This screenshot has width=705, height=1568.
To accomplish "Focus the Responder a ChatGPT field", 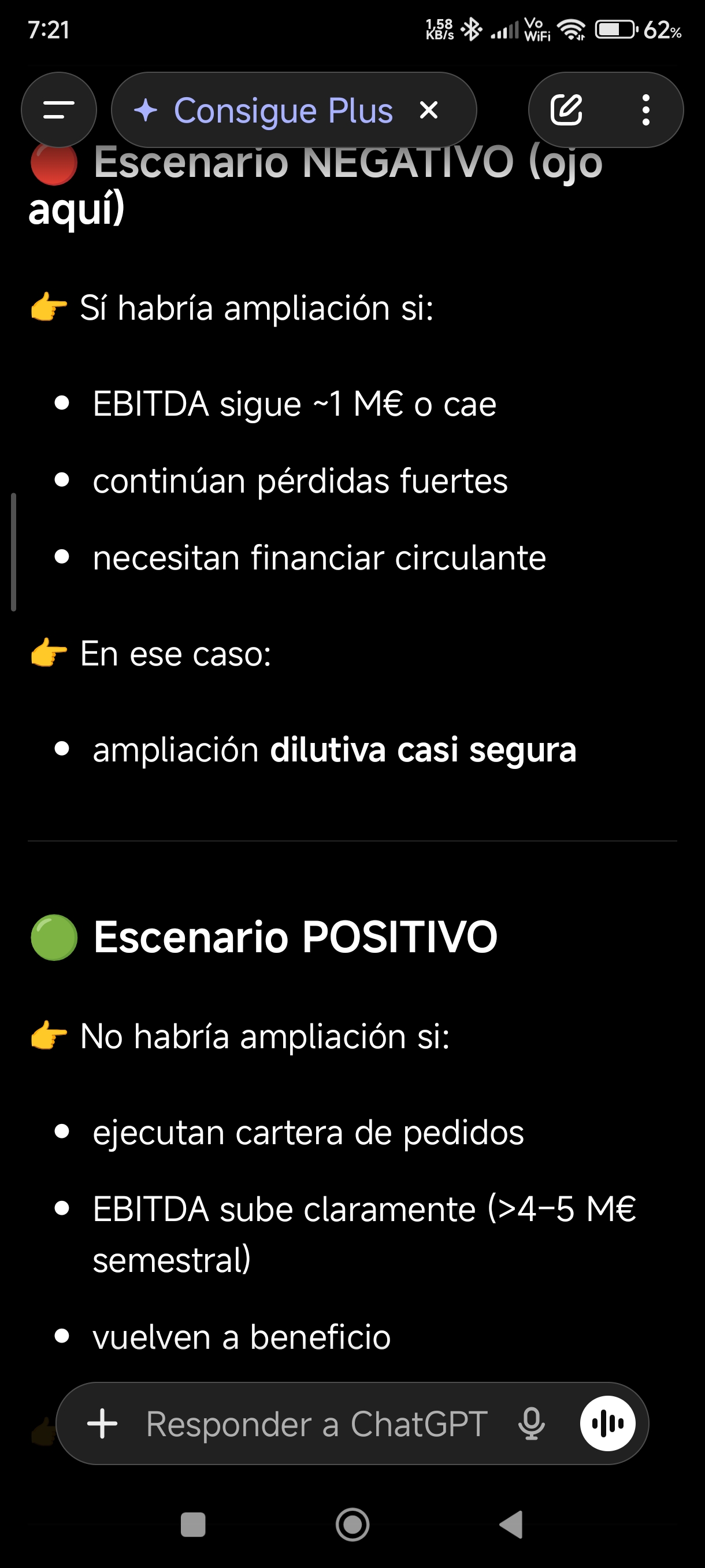I will coord(316,1423).
